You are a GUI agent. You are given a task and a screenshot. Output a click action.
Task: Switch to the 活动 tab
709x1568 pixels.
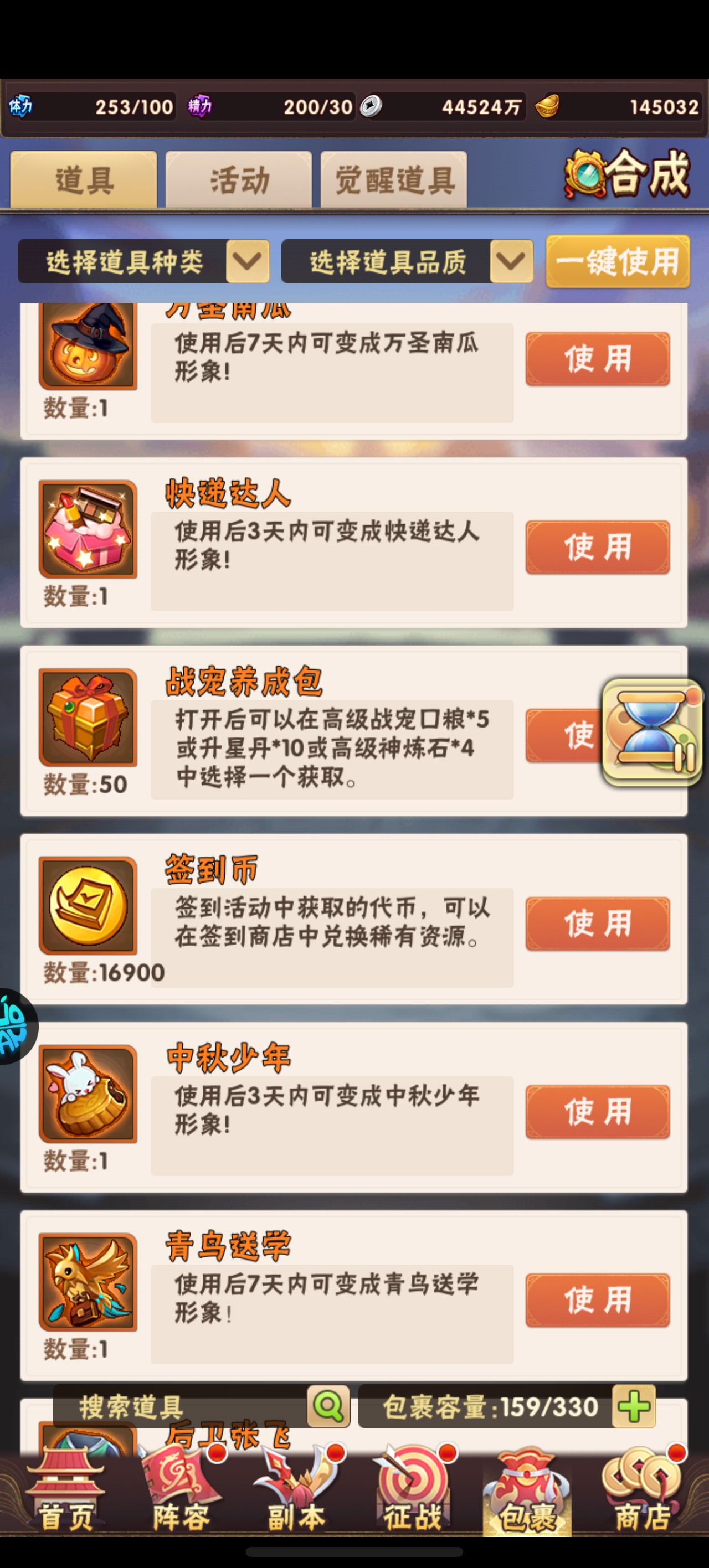(x=239, y=180)
